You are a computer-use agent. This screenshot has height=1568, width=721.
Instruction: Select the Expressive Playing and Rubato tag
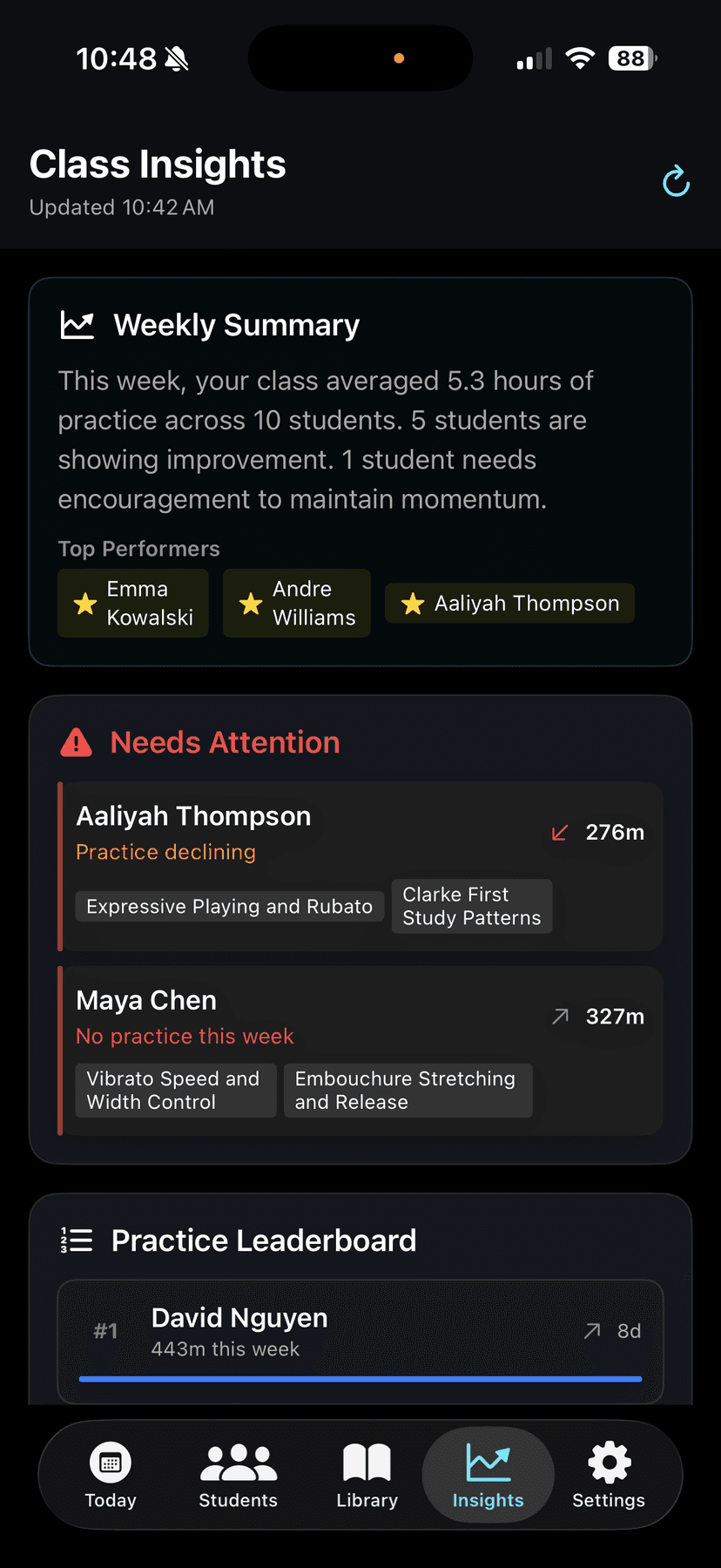(229, 906)
